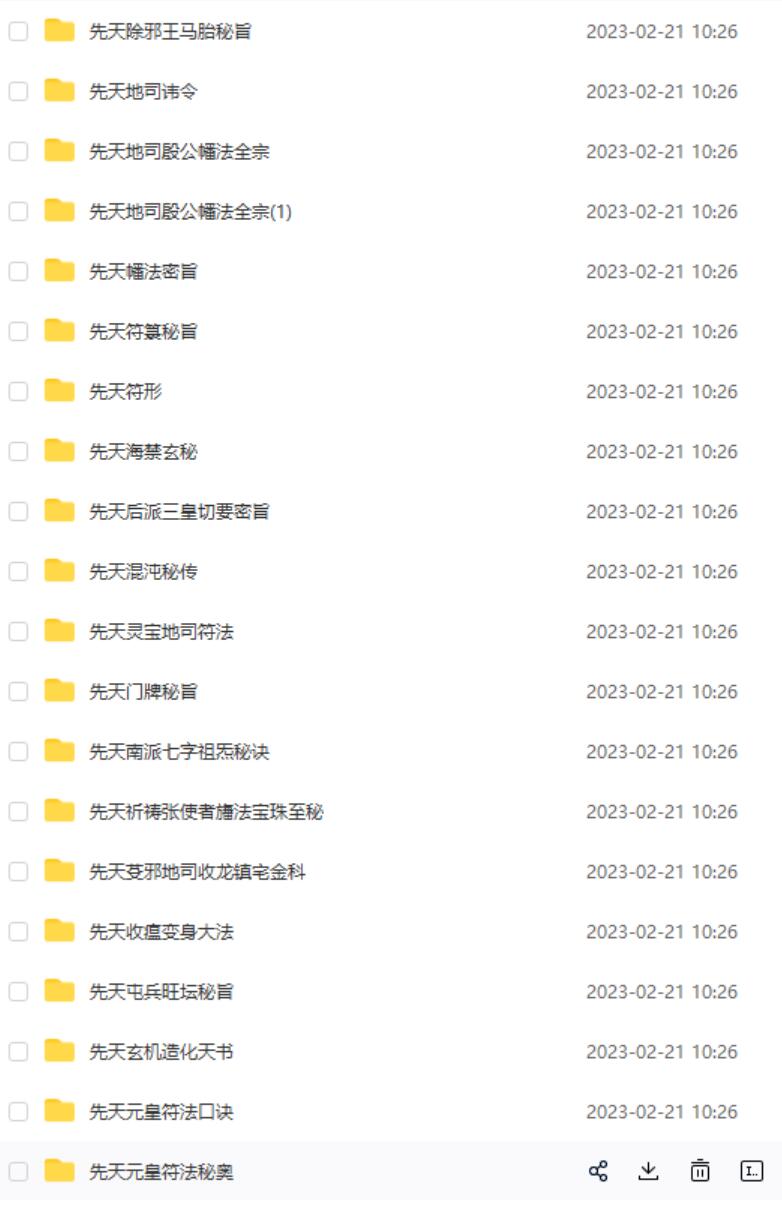
Task: Select checkbox for 先天地司殷公幡法全宗(1)
Action: [18, 212]
